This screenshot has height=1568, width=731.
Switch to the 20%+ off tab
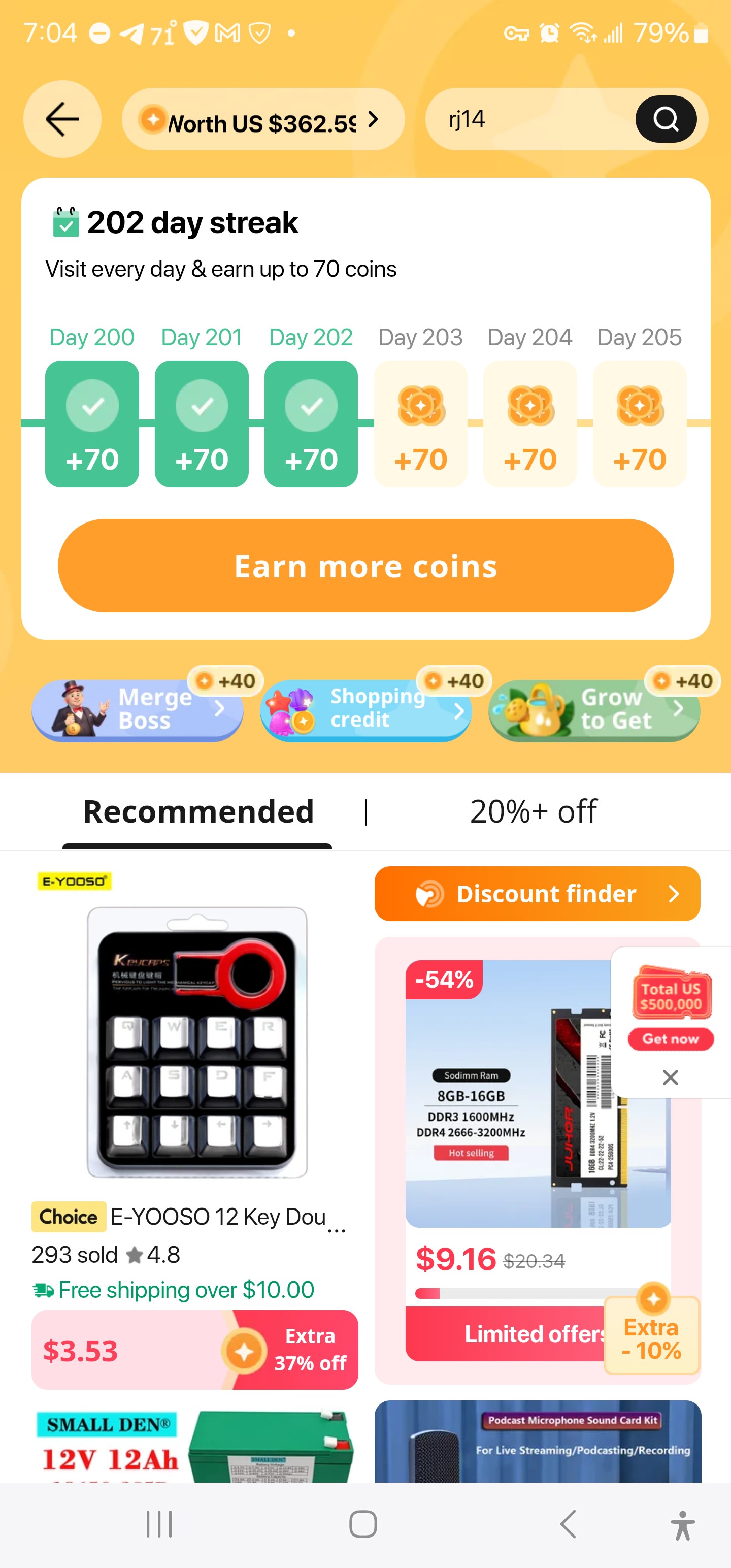(533, 812)
